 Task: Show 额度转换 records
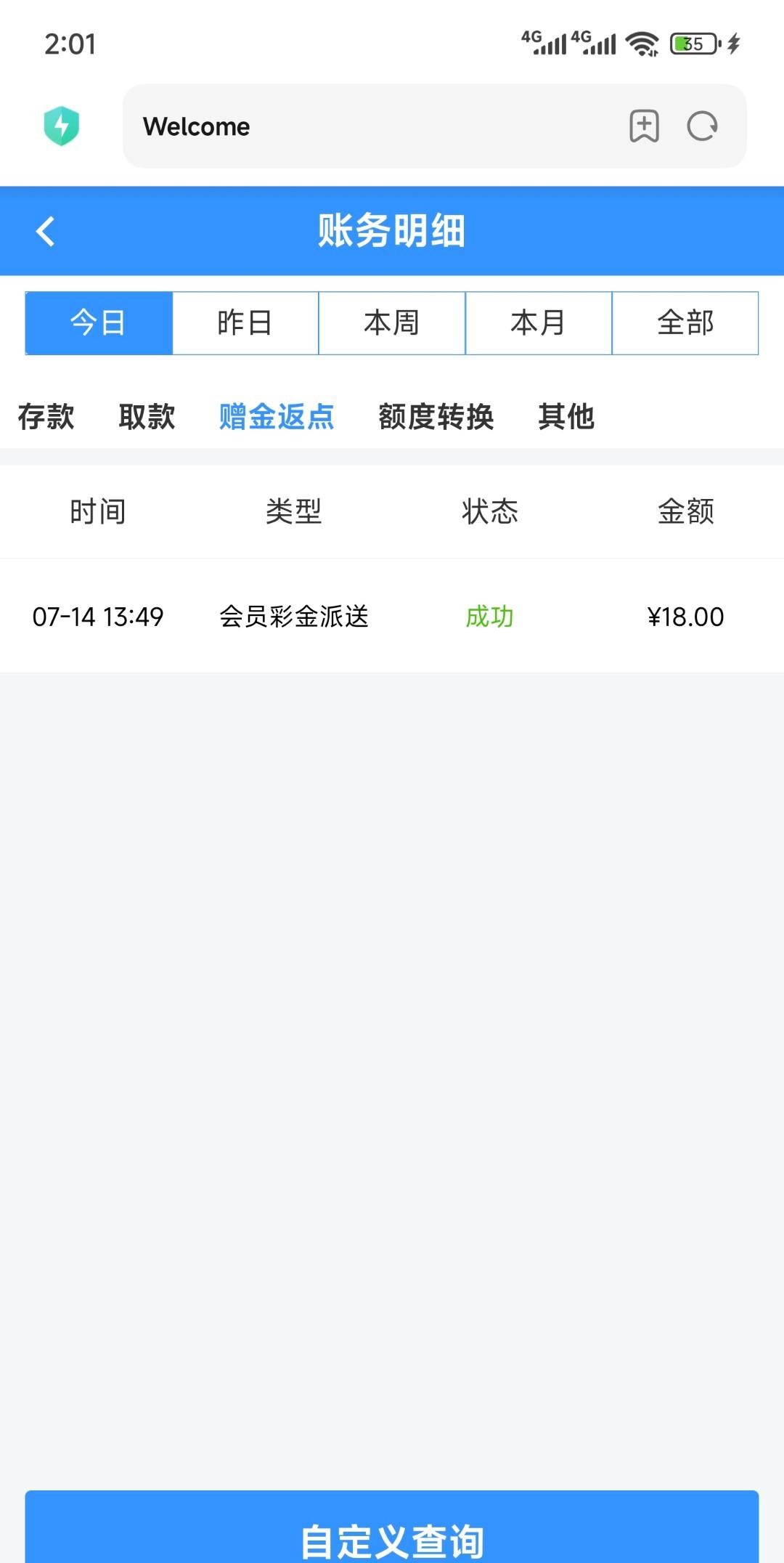pyautogui.click(x=436, y=417)
